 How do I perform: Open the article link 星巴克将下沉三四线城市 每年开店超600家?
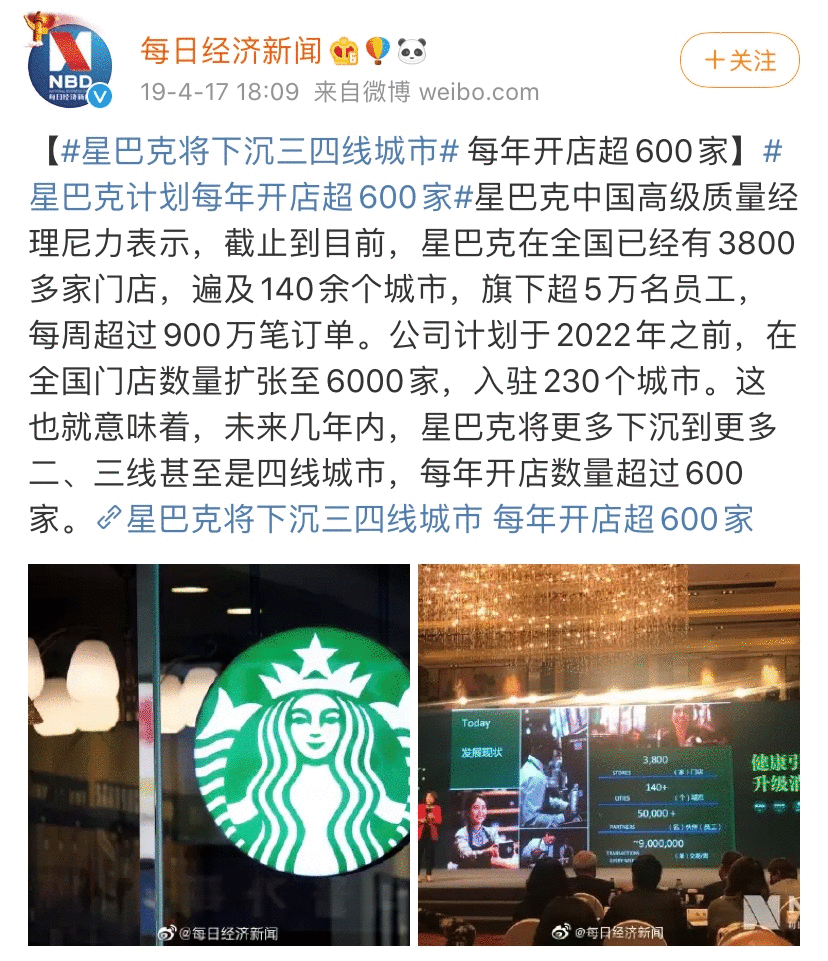click(440, 519)
